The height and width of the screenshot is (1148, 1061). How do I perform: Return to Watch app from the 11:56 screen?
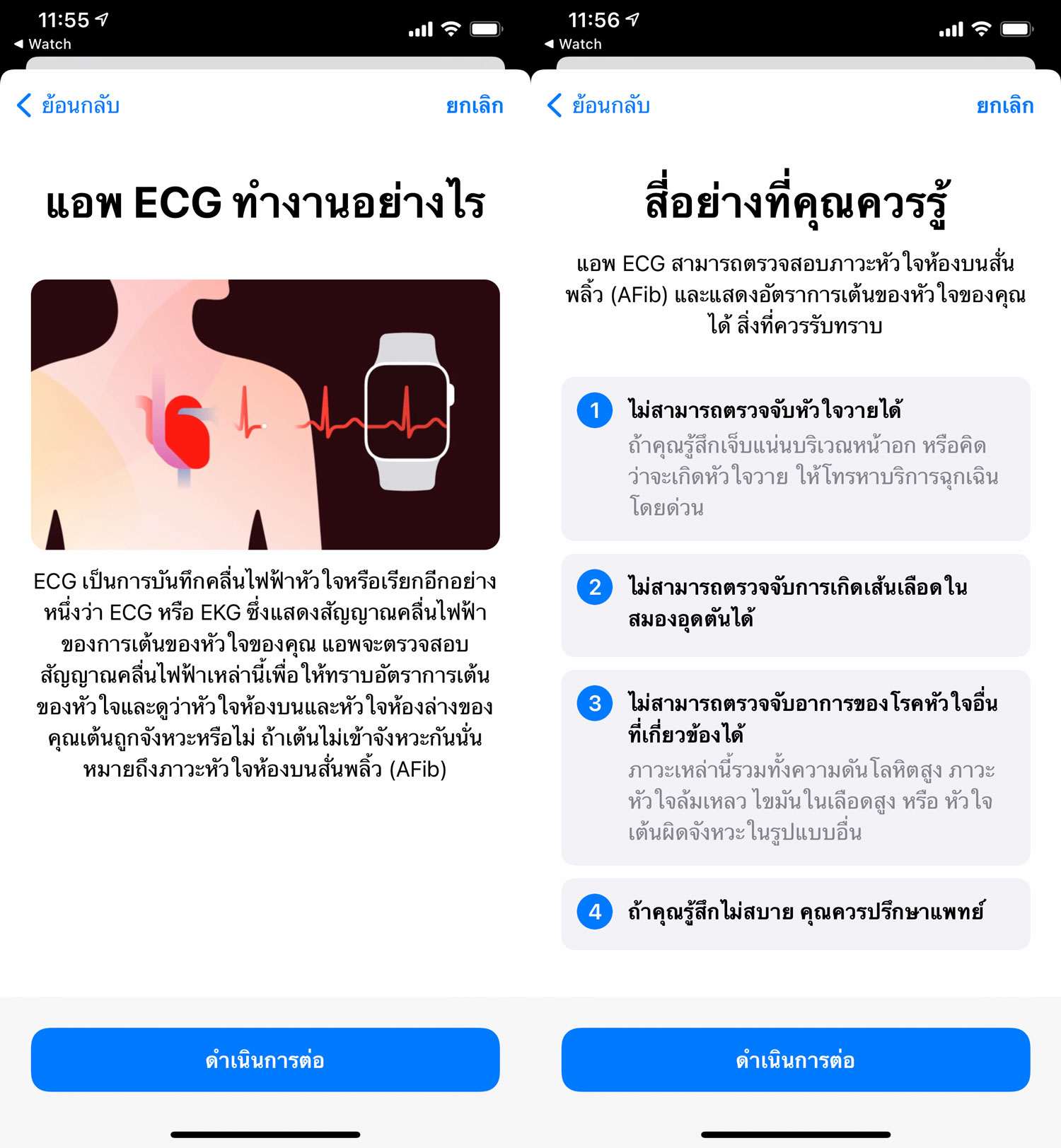pyautogui.click(x=573, y=44)
